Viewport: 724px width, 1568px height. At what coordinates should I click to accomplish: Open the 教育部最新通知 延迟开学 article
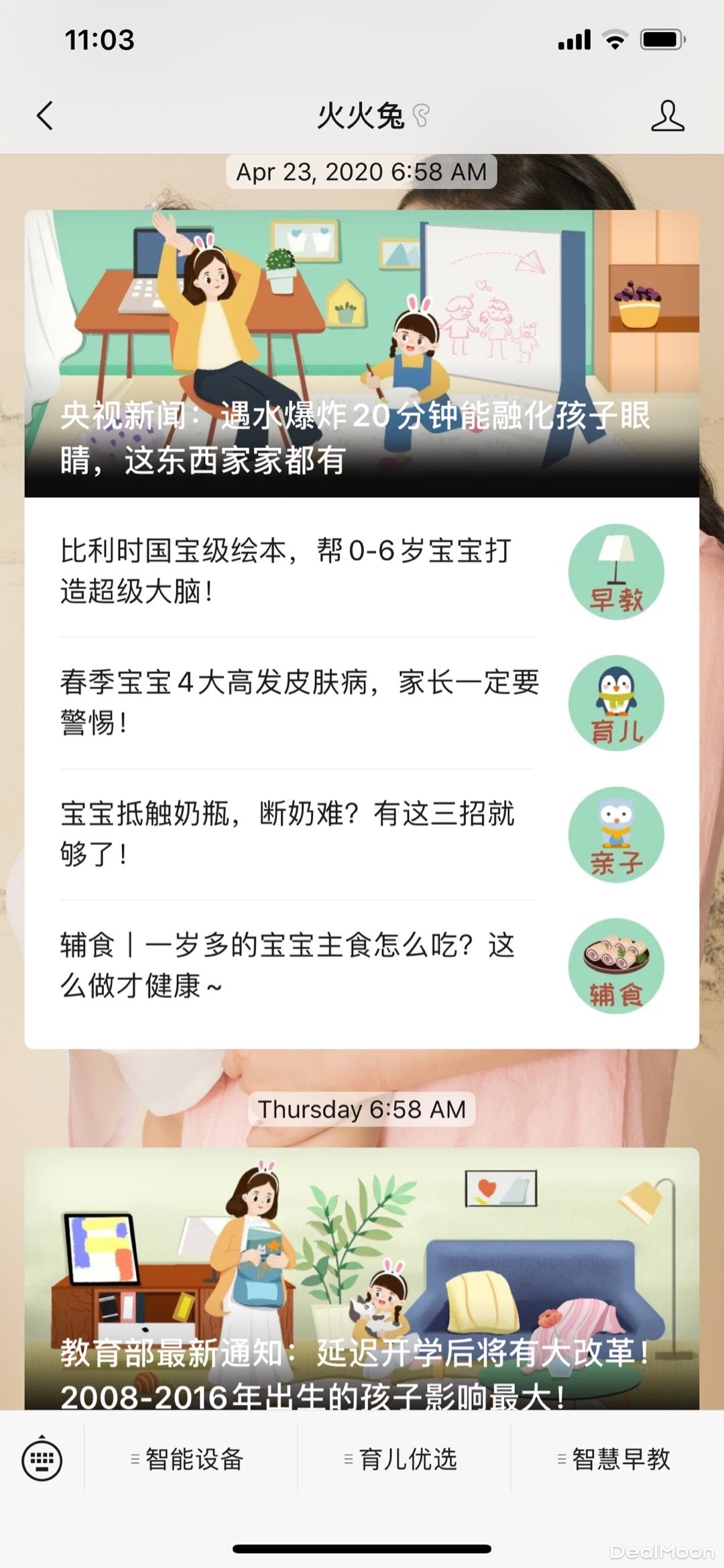point(362,1278)
